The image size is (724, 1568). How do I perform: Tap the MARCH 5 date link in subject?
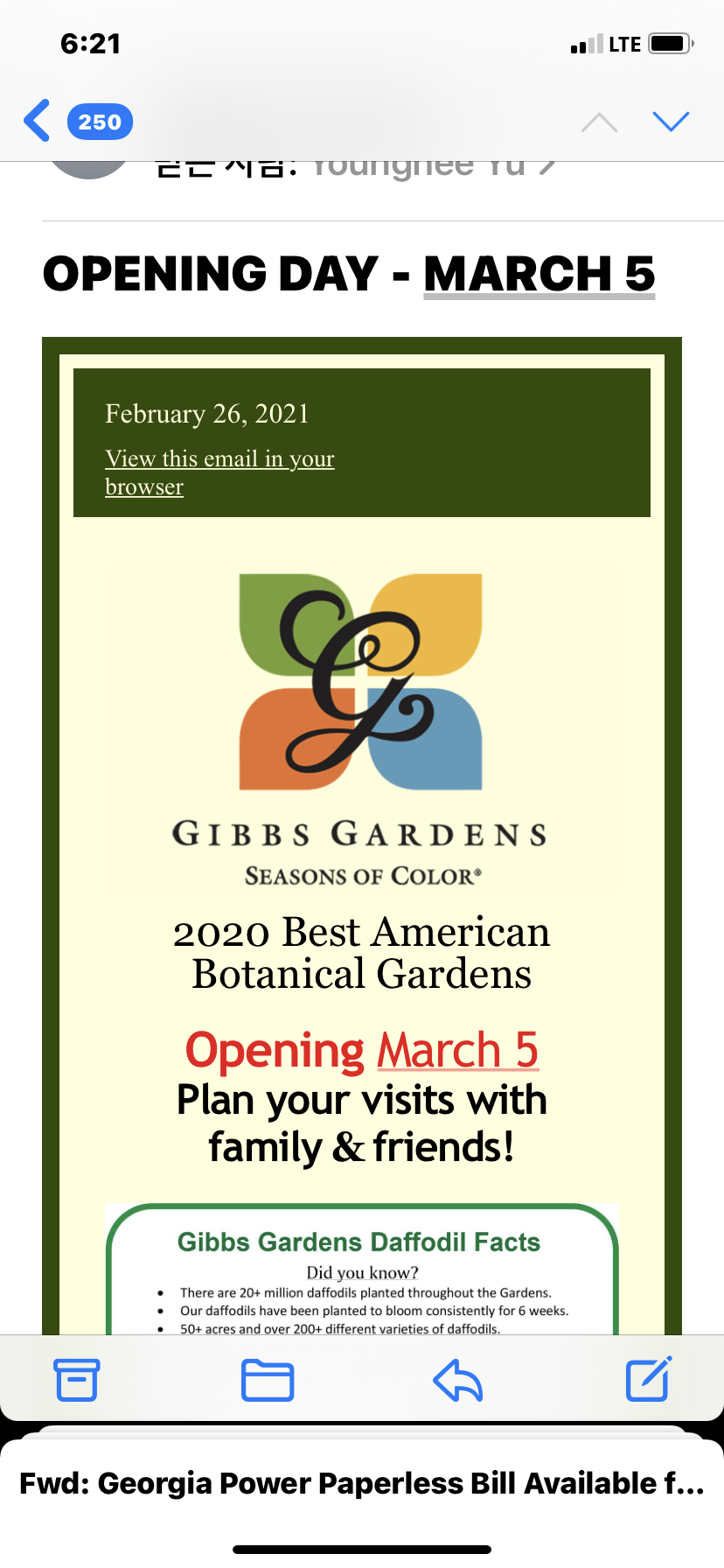[x=539, y=274]
